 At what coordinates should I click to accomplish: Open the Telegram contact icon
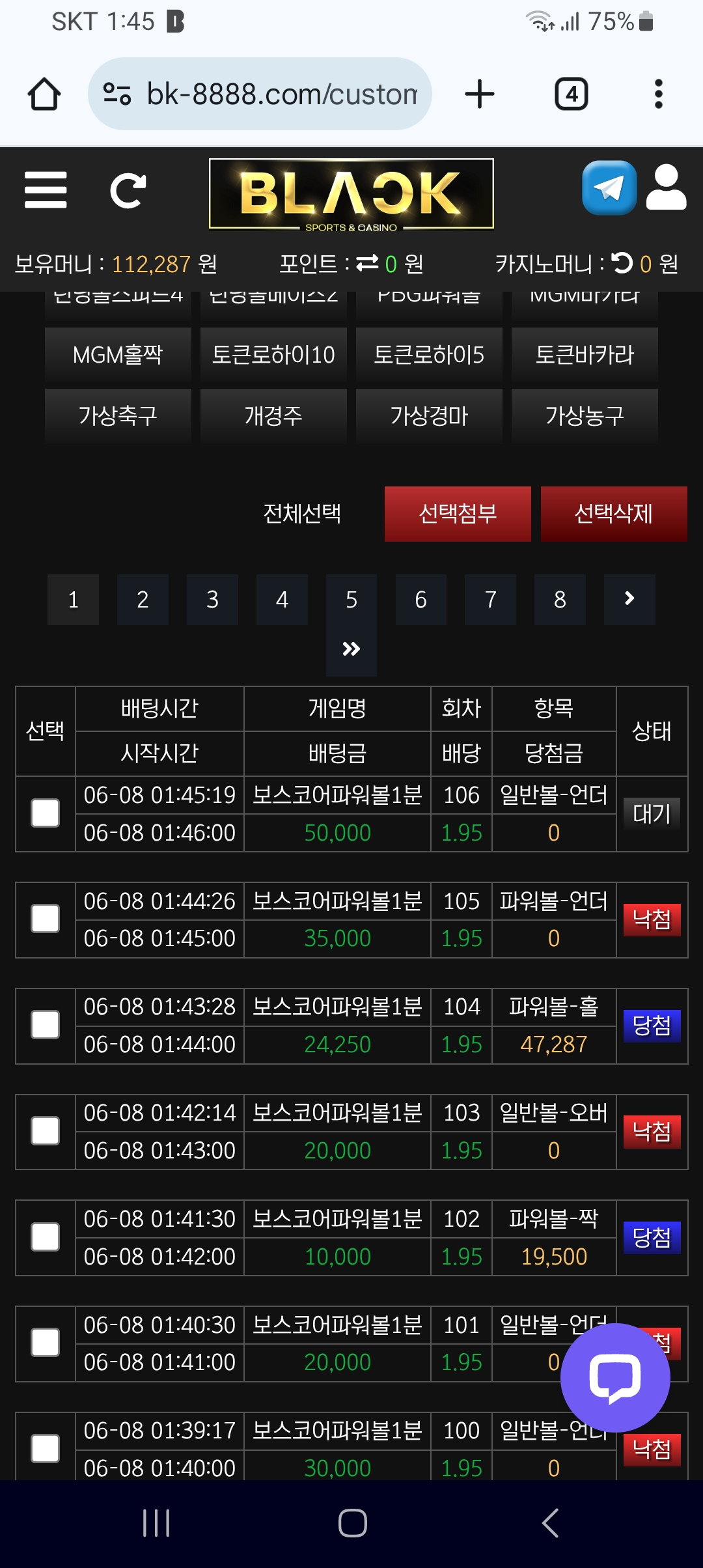pos(609,188)
